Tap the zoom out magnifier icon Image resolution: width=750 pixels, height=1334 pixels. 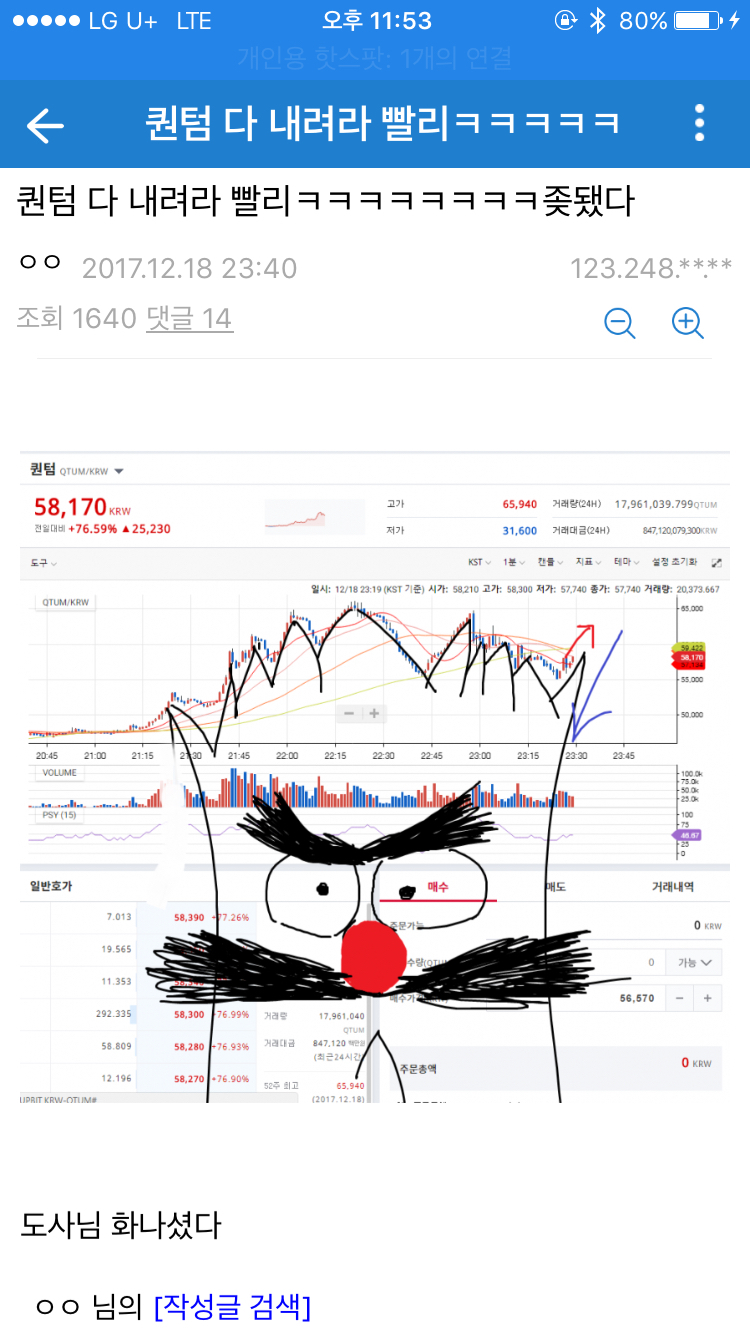pyautogui.click(x=620, y=323)
